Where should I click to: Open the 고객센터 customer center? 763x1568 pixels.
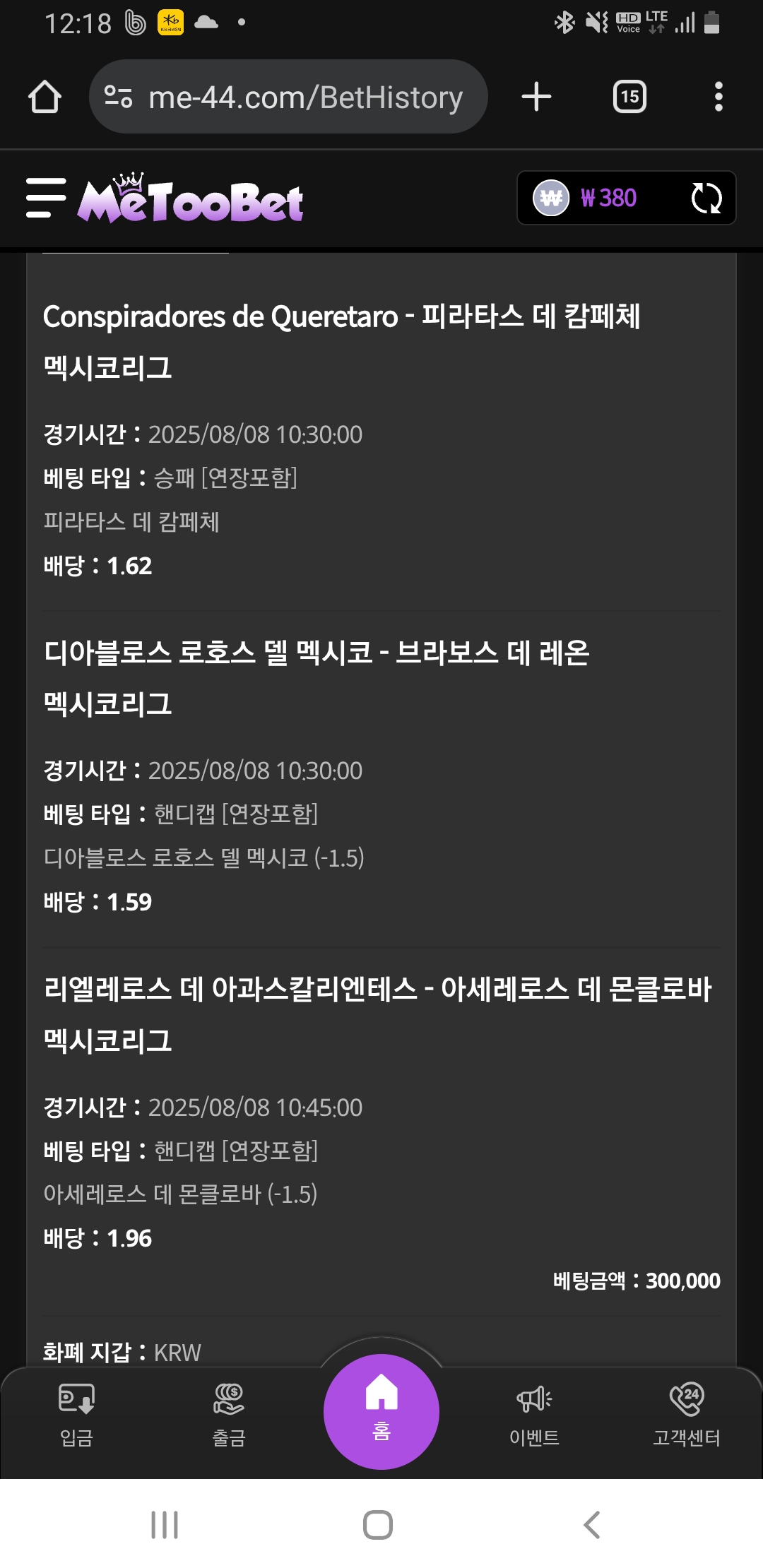[687, 1415]
